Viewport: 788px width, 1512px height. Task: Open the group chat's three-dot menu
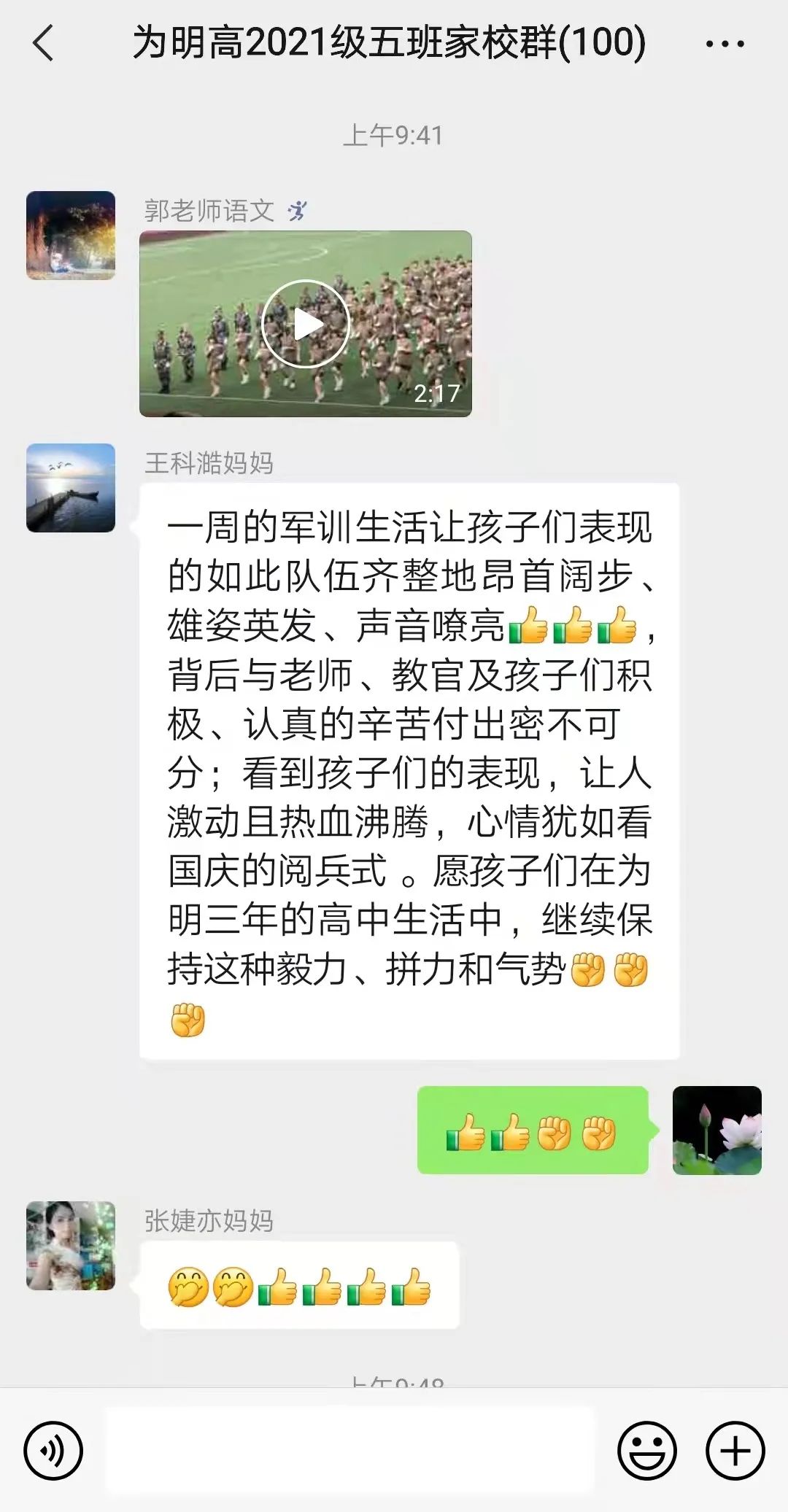coord(725,44)
